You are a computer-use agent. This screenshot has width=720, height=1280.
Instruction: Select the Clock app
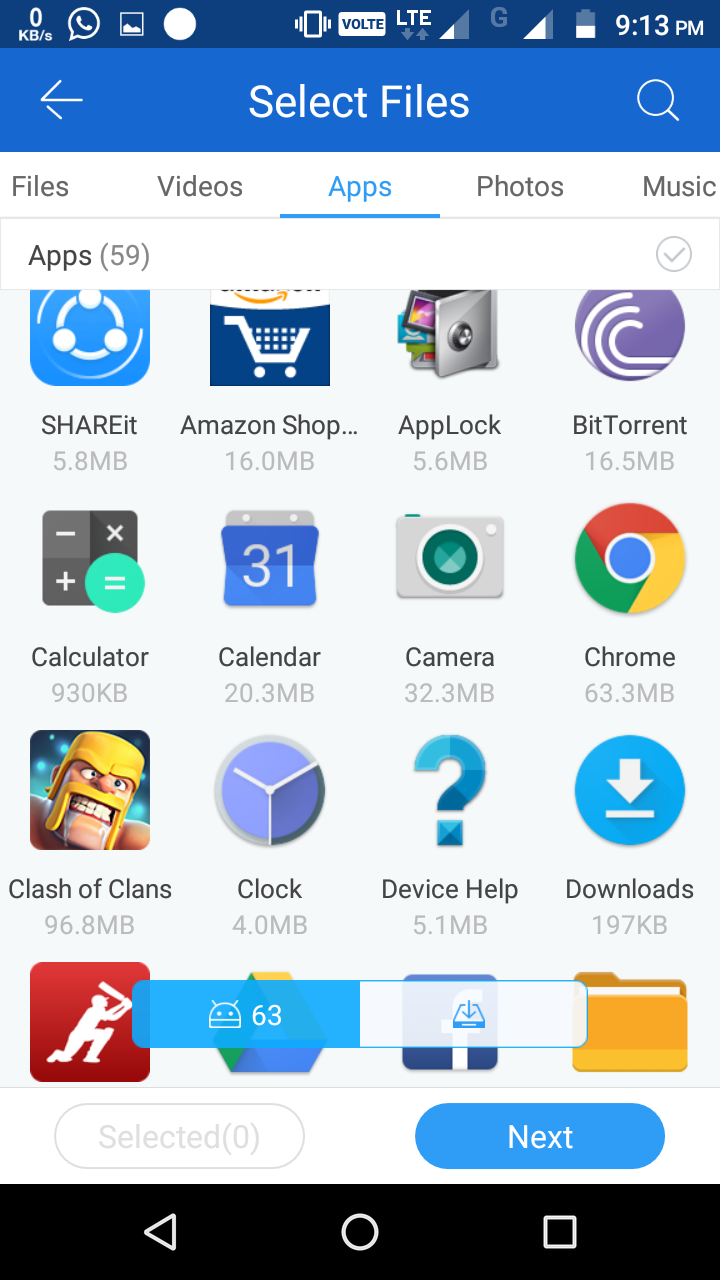click(x=270, y=792)
